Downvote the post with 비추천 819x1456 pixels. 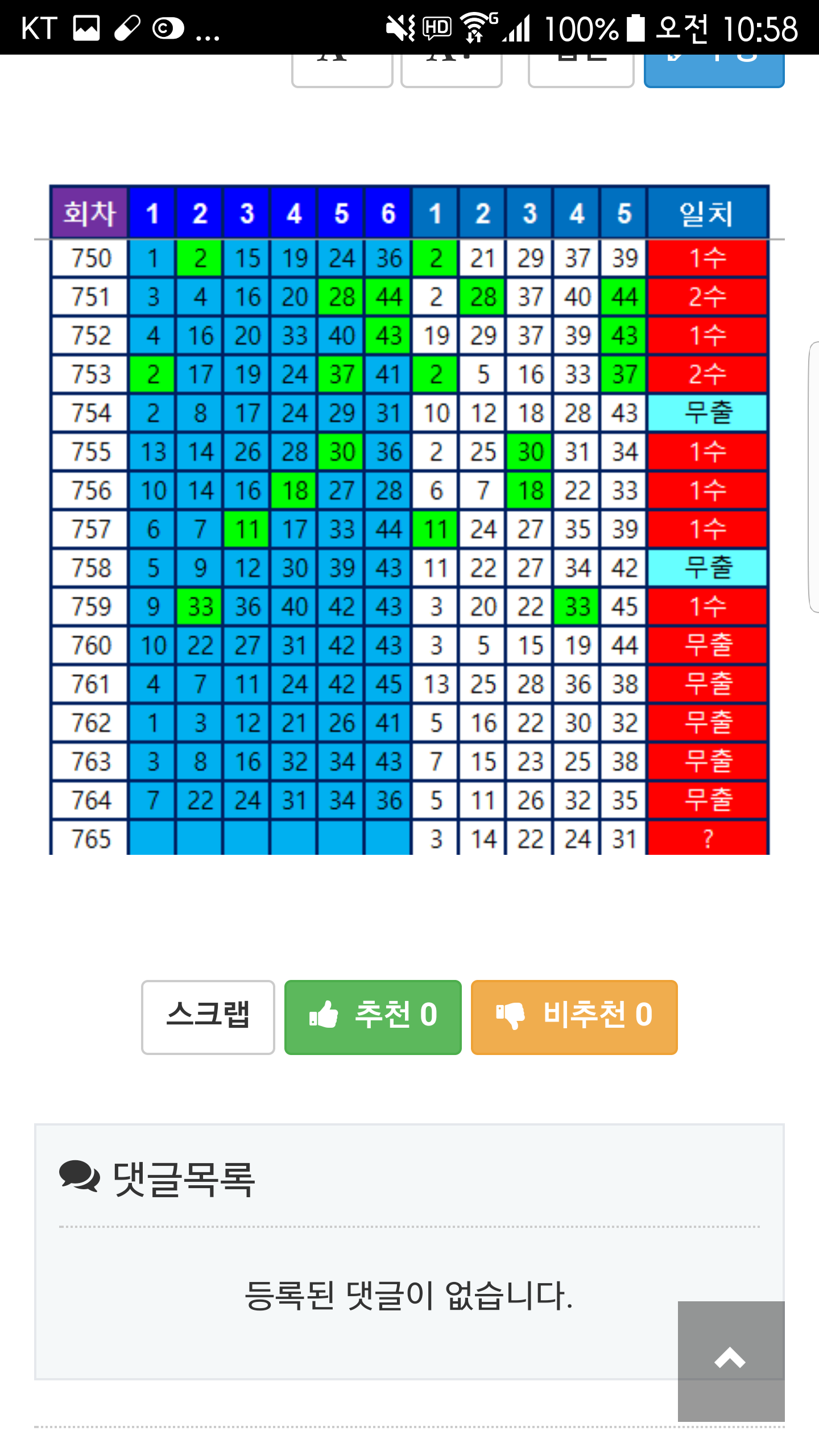(574, 1017)
